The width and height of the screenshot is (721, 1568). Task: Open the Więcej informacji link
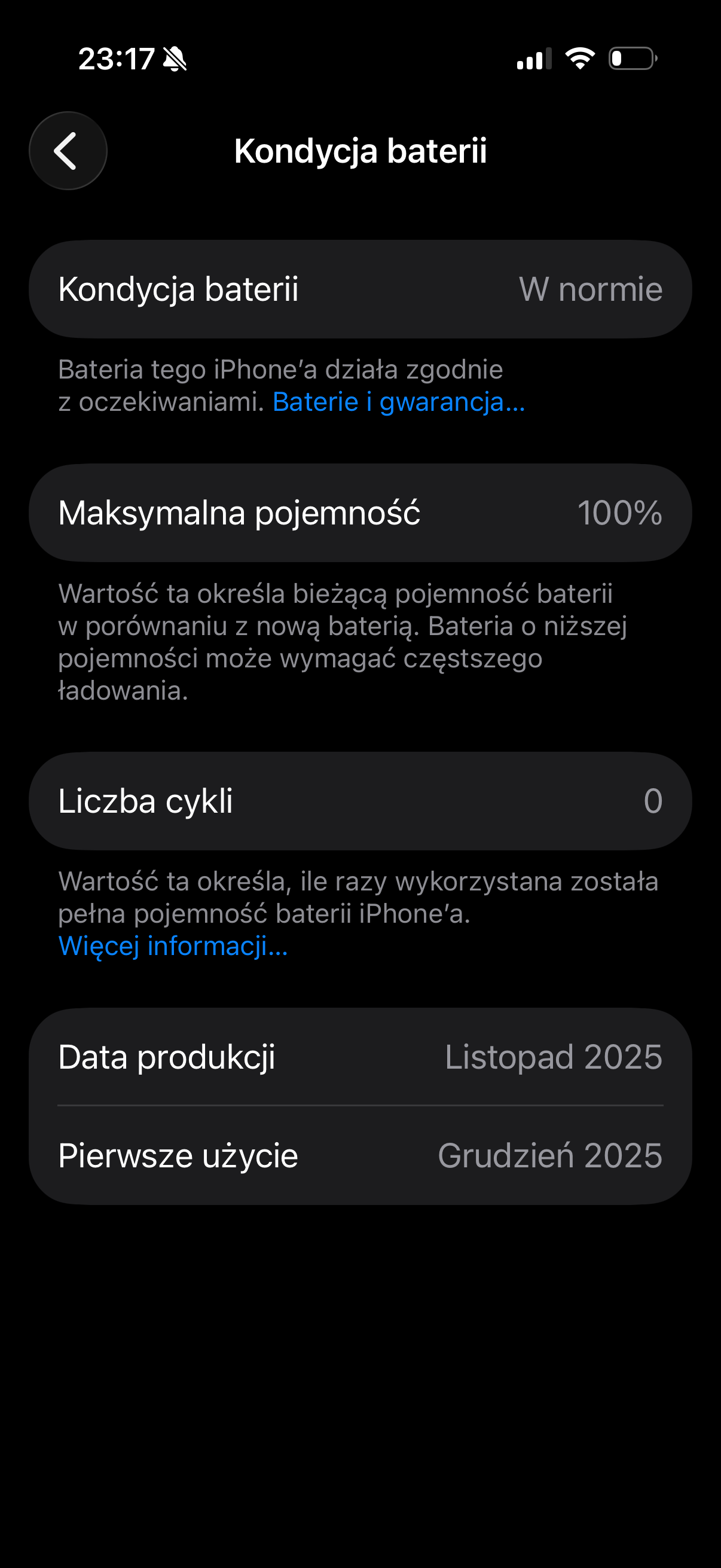173,946
